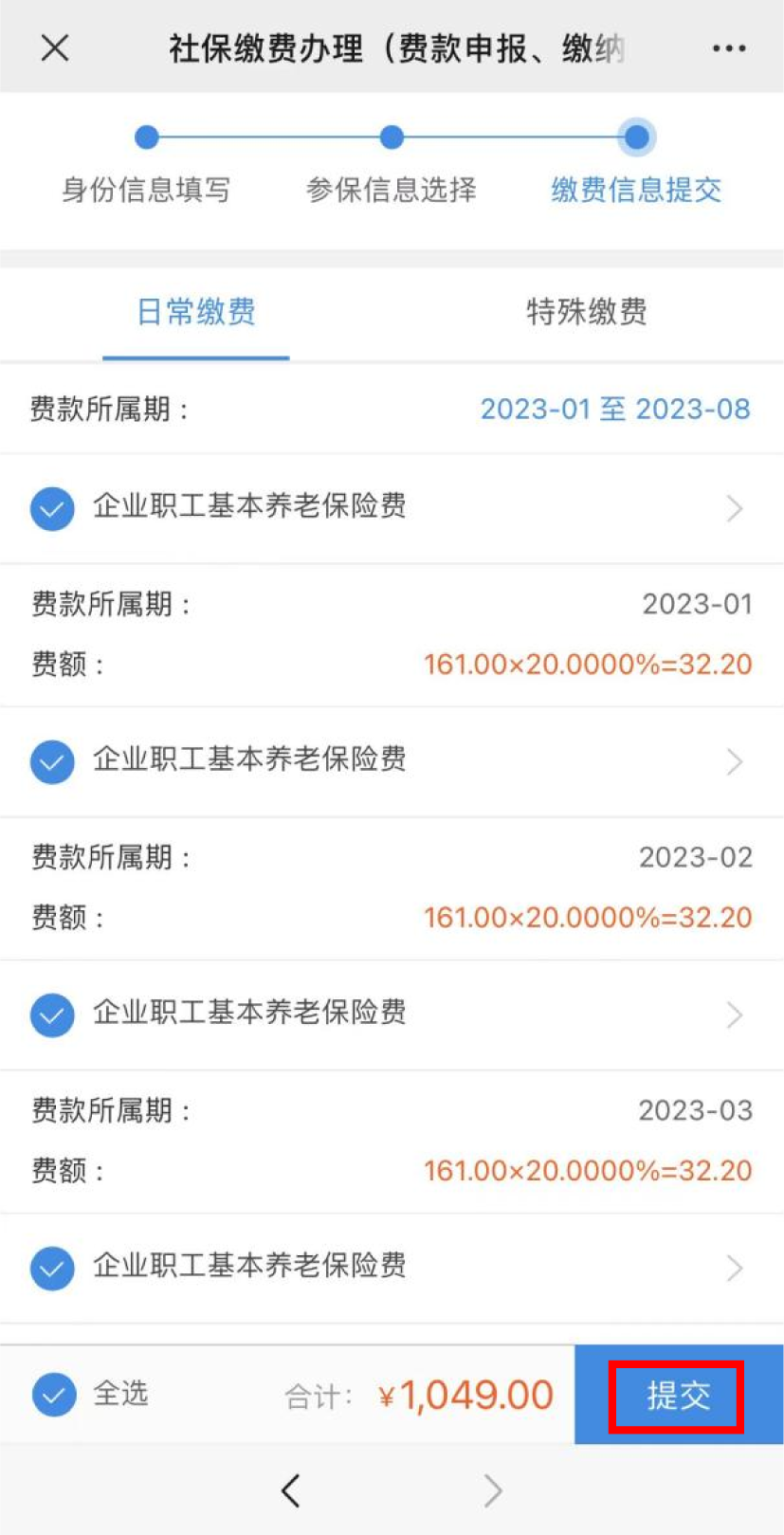Return to the 身份信息填写 step

pos(146,138)
